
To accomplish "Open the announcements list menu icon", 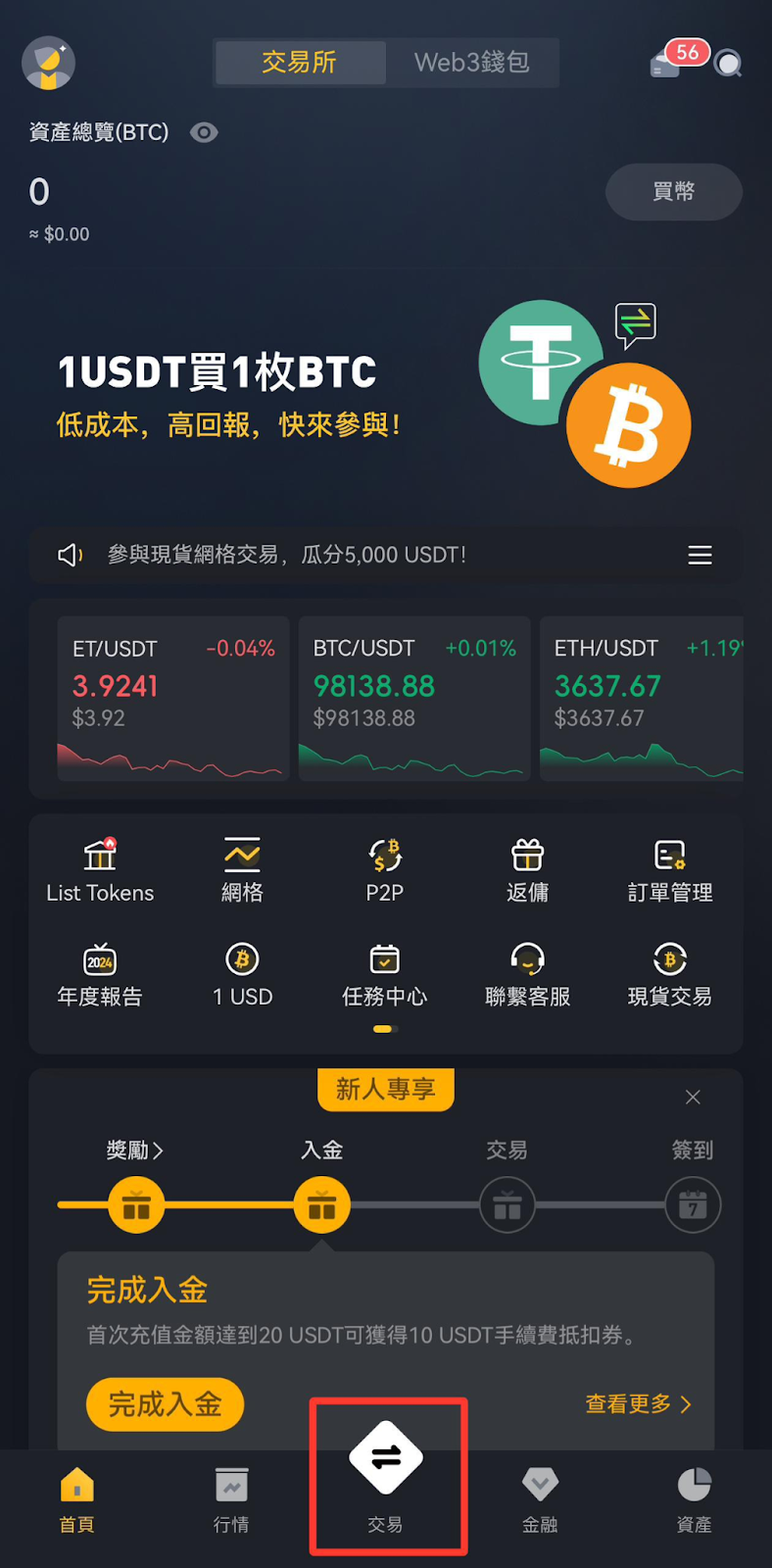I will click(x=700, y=556).
